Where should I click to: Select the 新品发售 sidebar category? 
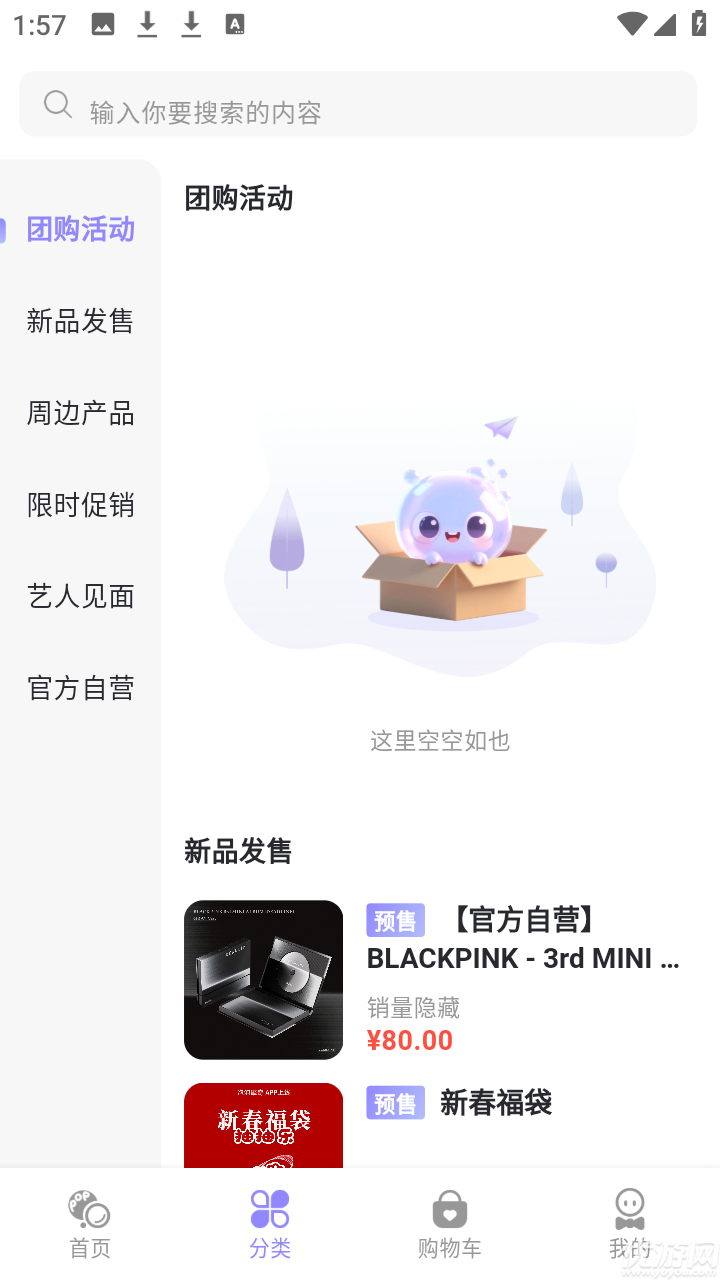tap(80, 321)
